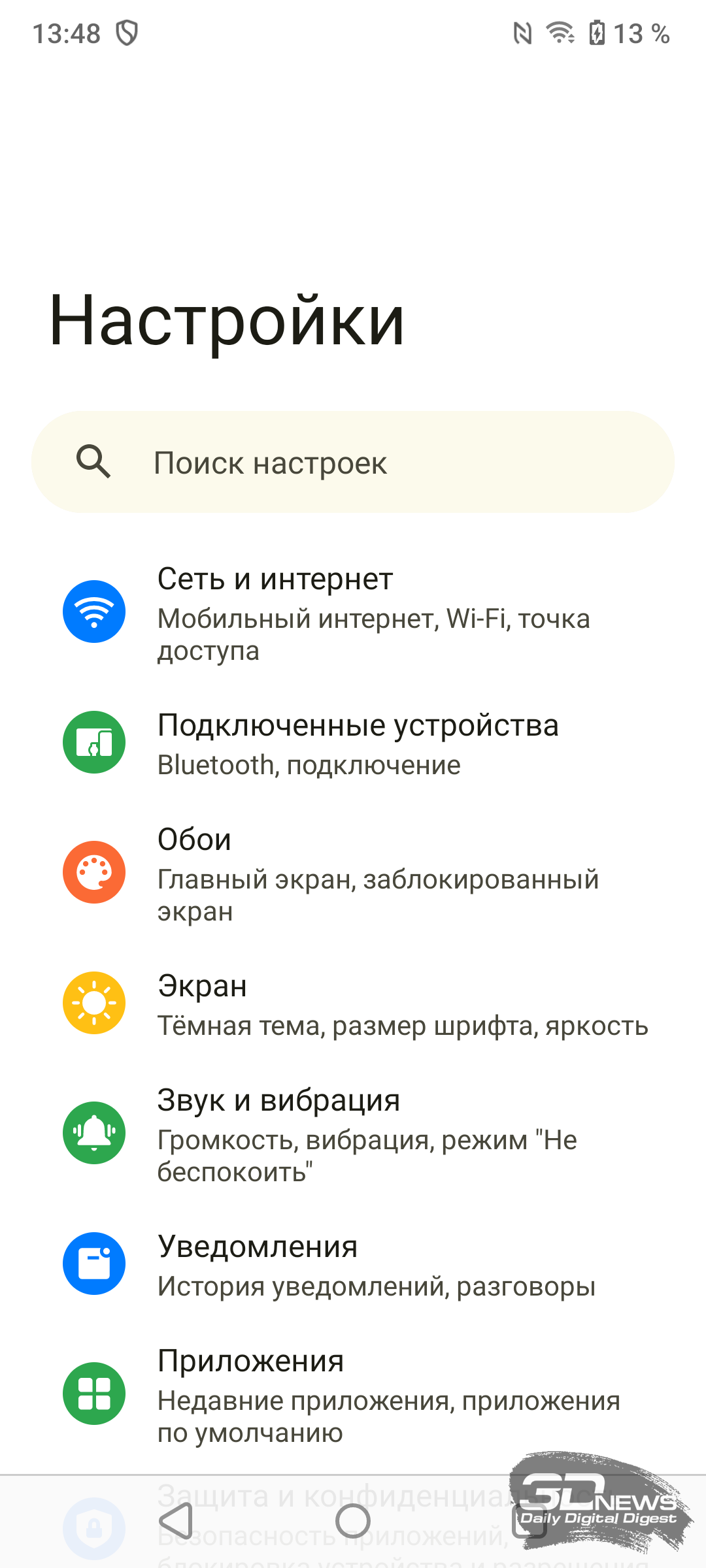Go to Обои settings
The image size is (706, 1568).
[x=353, y=873]
